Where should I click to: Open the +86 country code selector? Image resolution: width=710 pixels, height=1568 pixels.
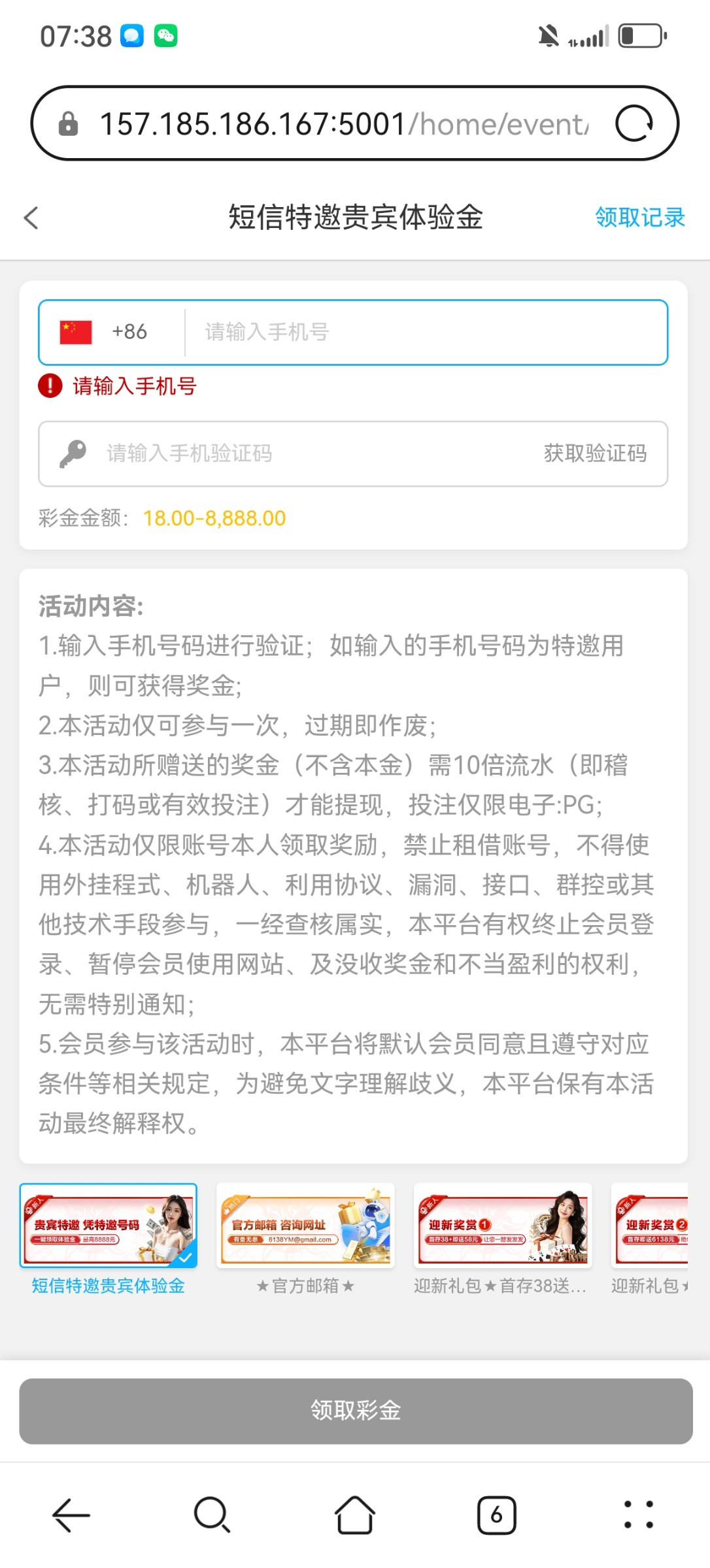105,332
